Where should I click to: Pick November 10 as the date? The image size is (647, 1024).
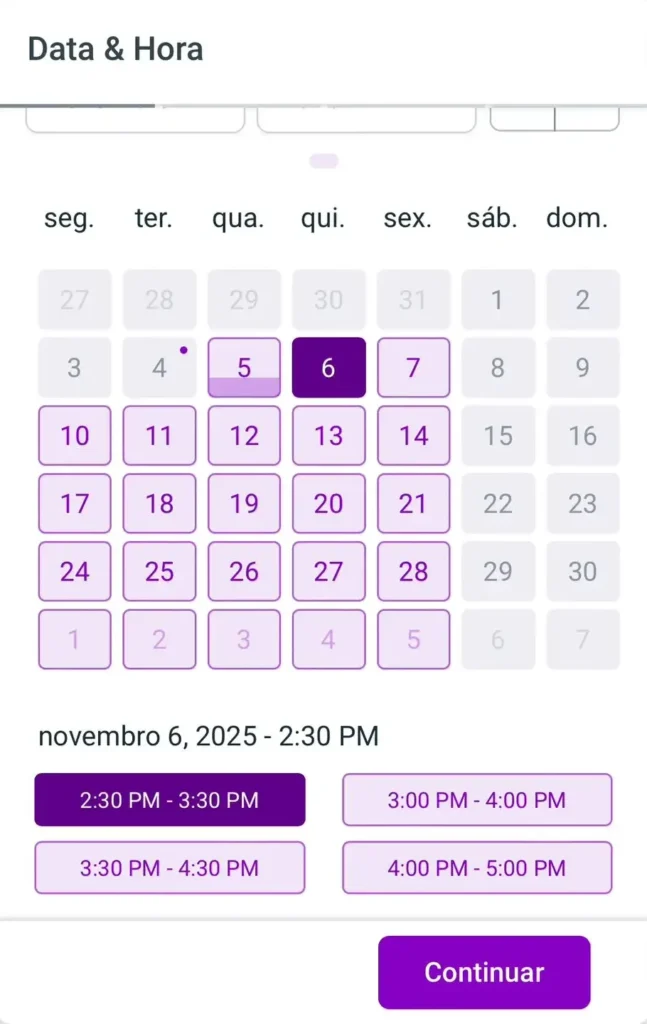tap(75, 435)
